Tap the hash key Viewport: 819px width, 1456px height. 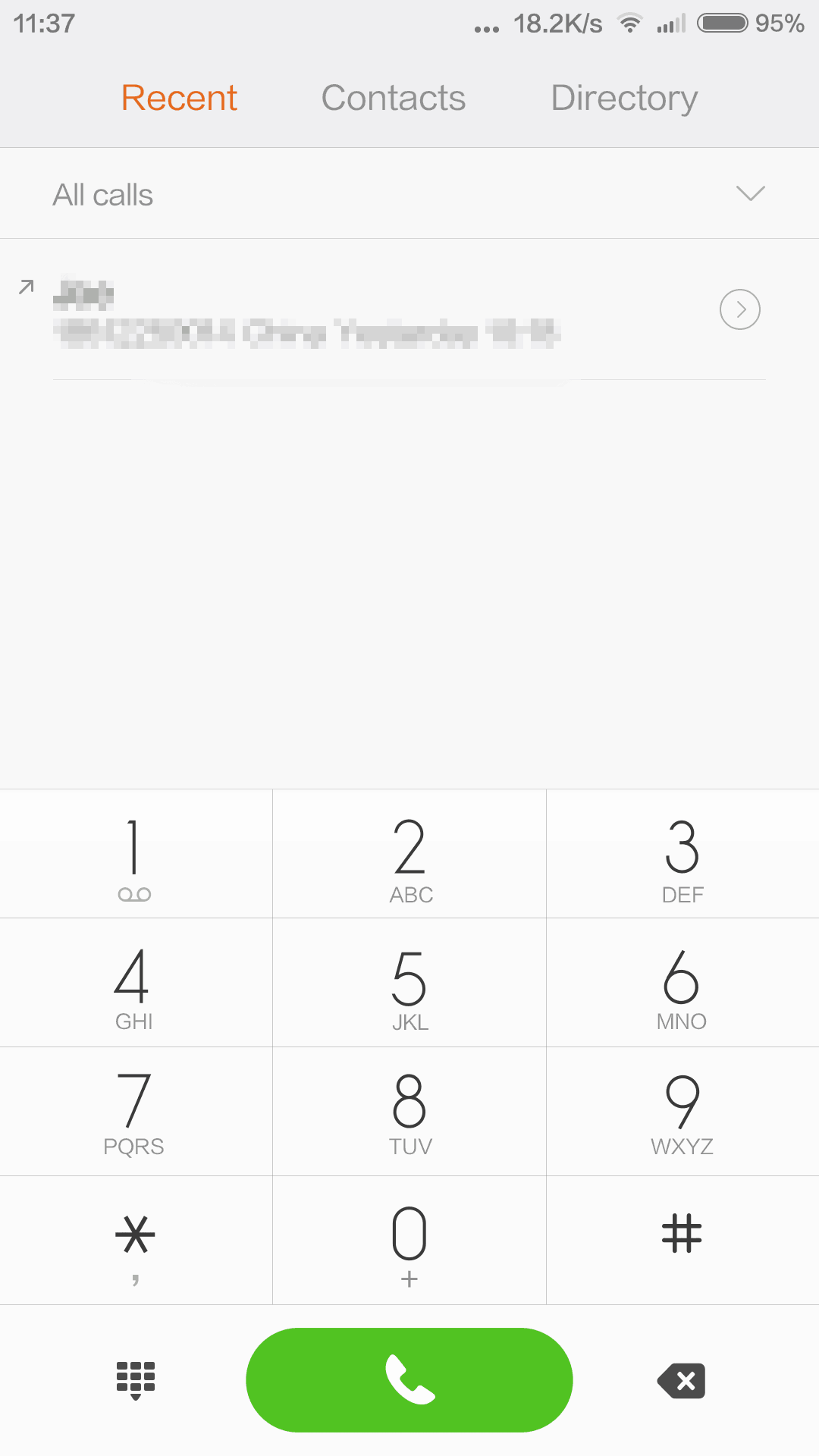click(682, 1241)
